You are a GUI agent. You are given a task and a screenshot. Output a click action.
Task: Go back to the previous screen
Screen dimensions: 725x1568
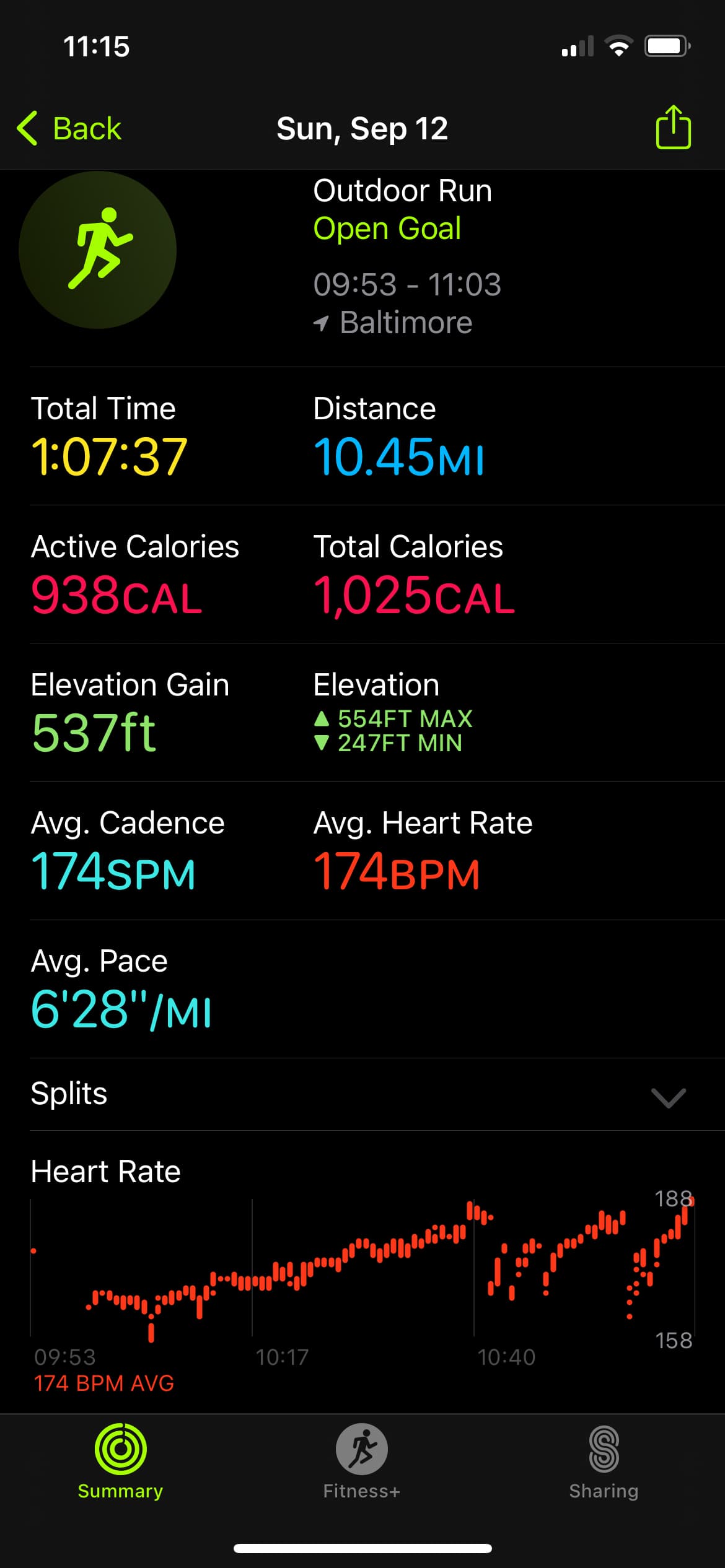click(69, 129)
